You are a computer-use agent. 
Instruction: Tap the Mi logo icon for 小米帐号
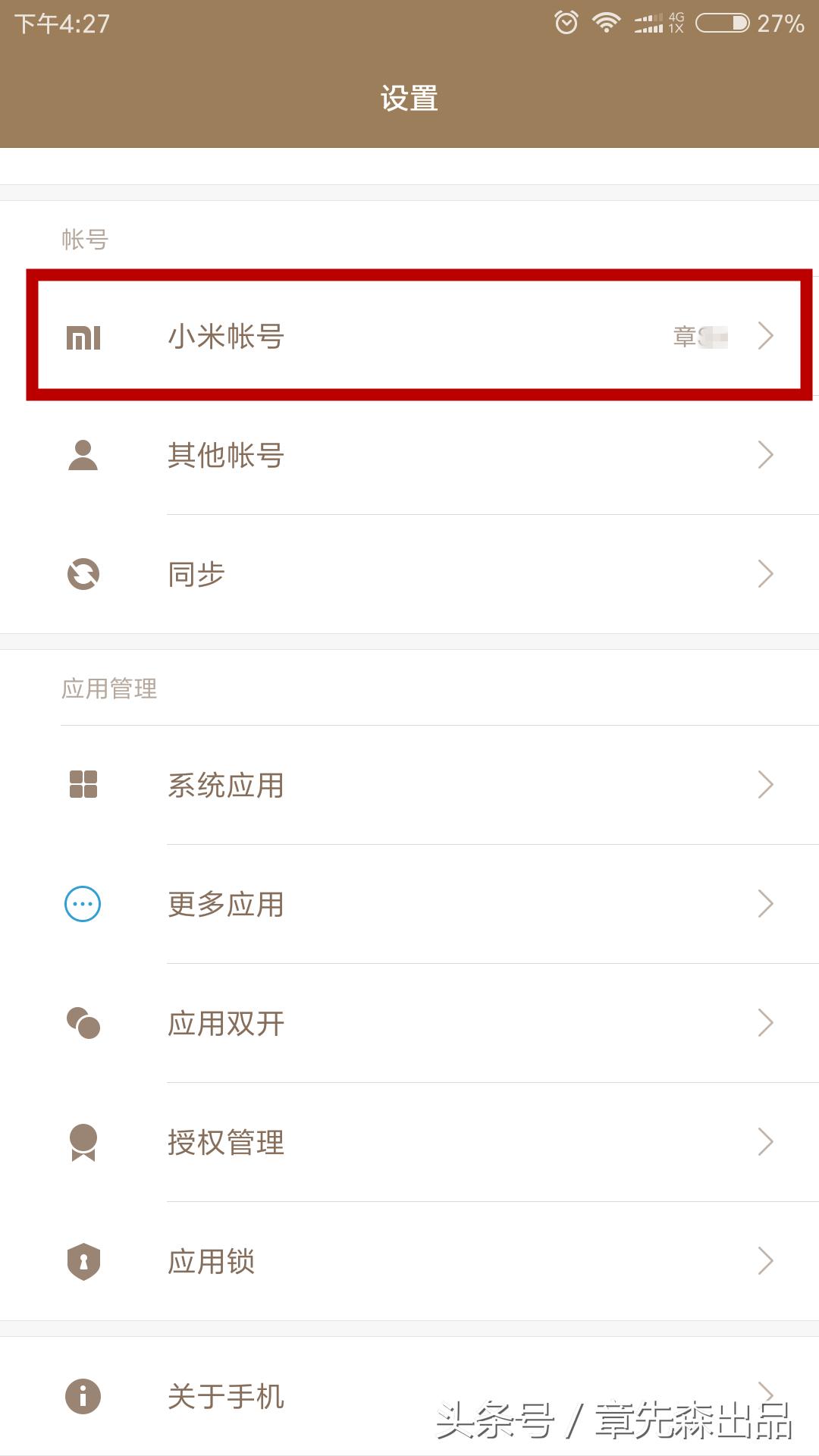pos(83,337)
